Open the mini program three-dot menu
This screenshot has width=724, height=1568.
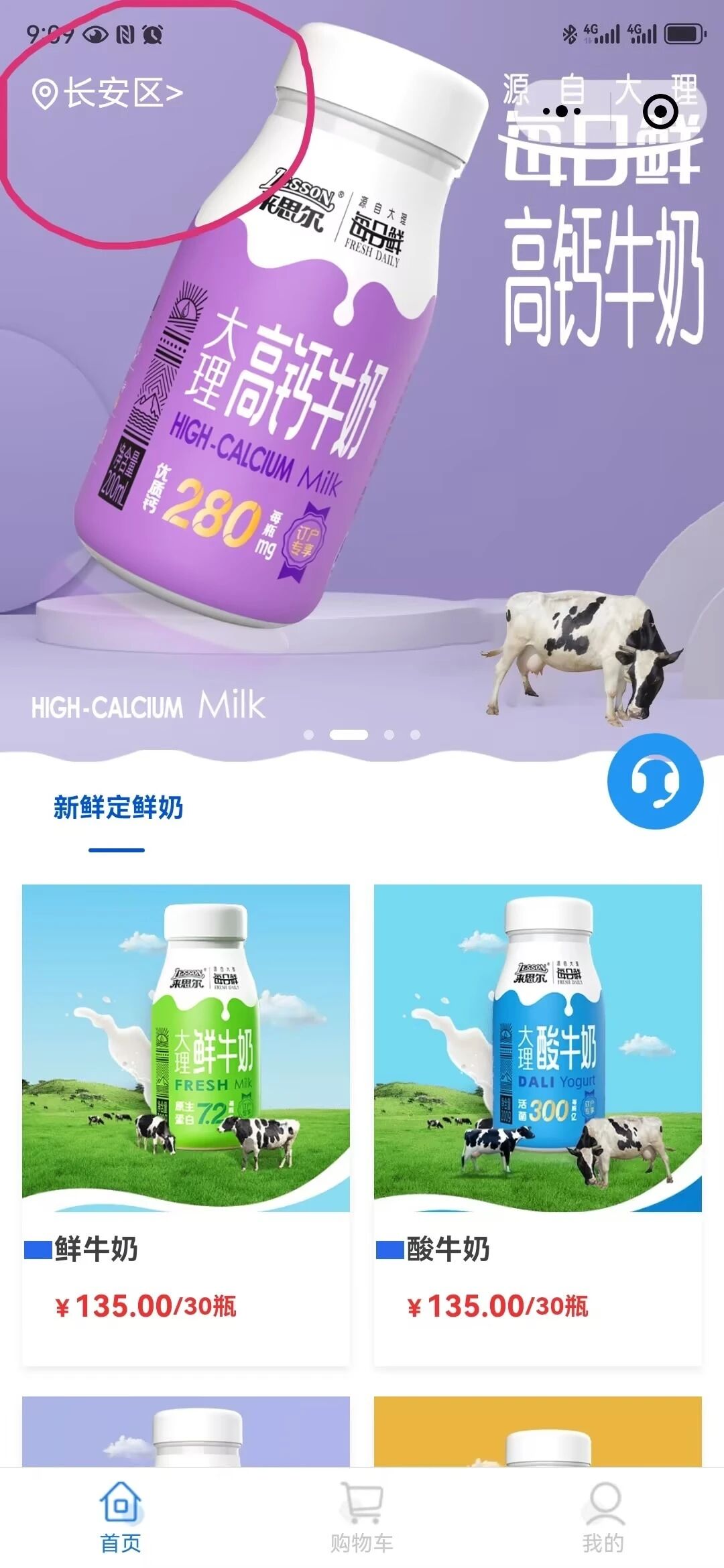[562, 111]
